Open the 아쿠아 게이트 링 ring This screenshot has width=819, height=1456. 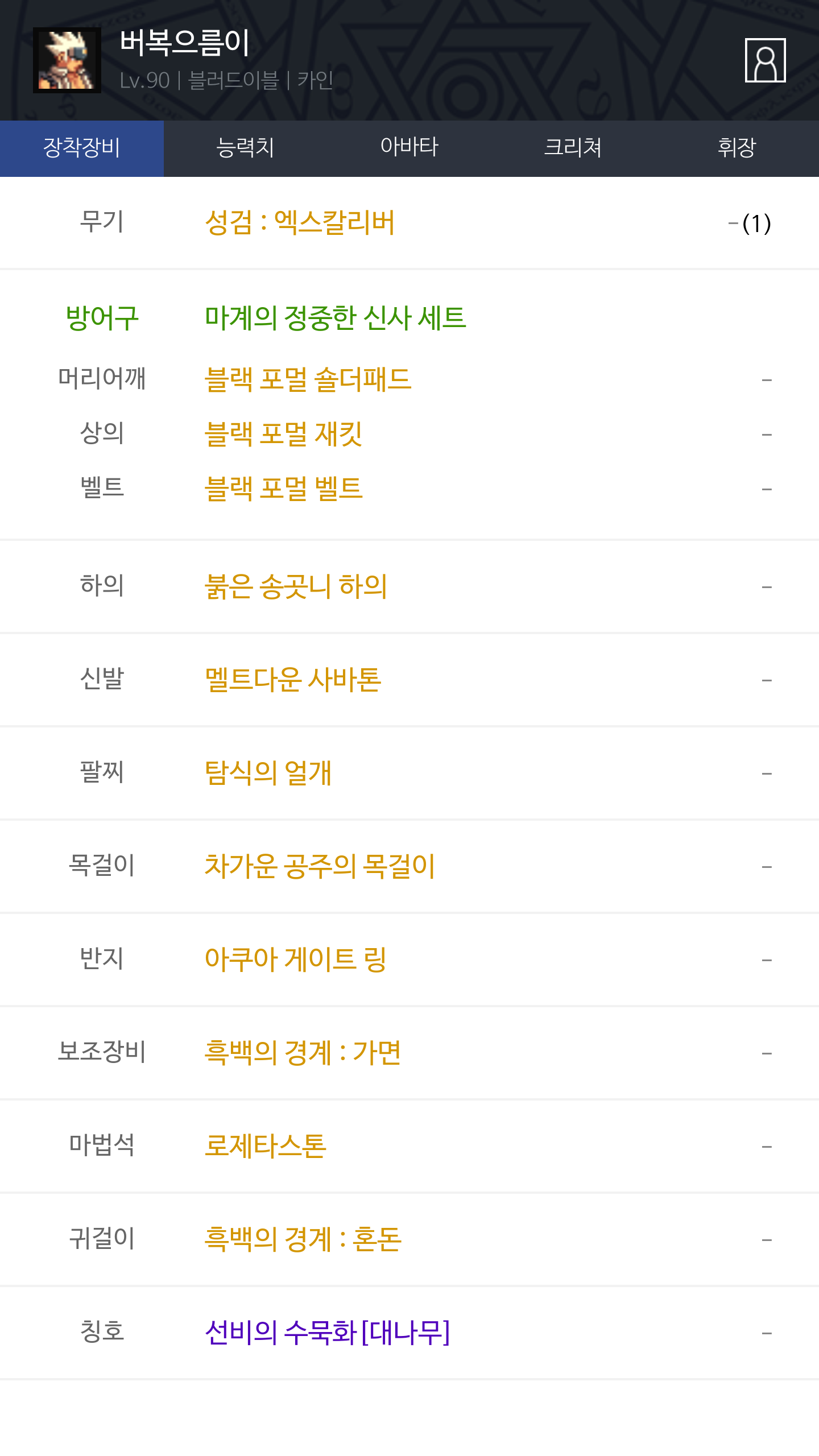[296, 959]
